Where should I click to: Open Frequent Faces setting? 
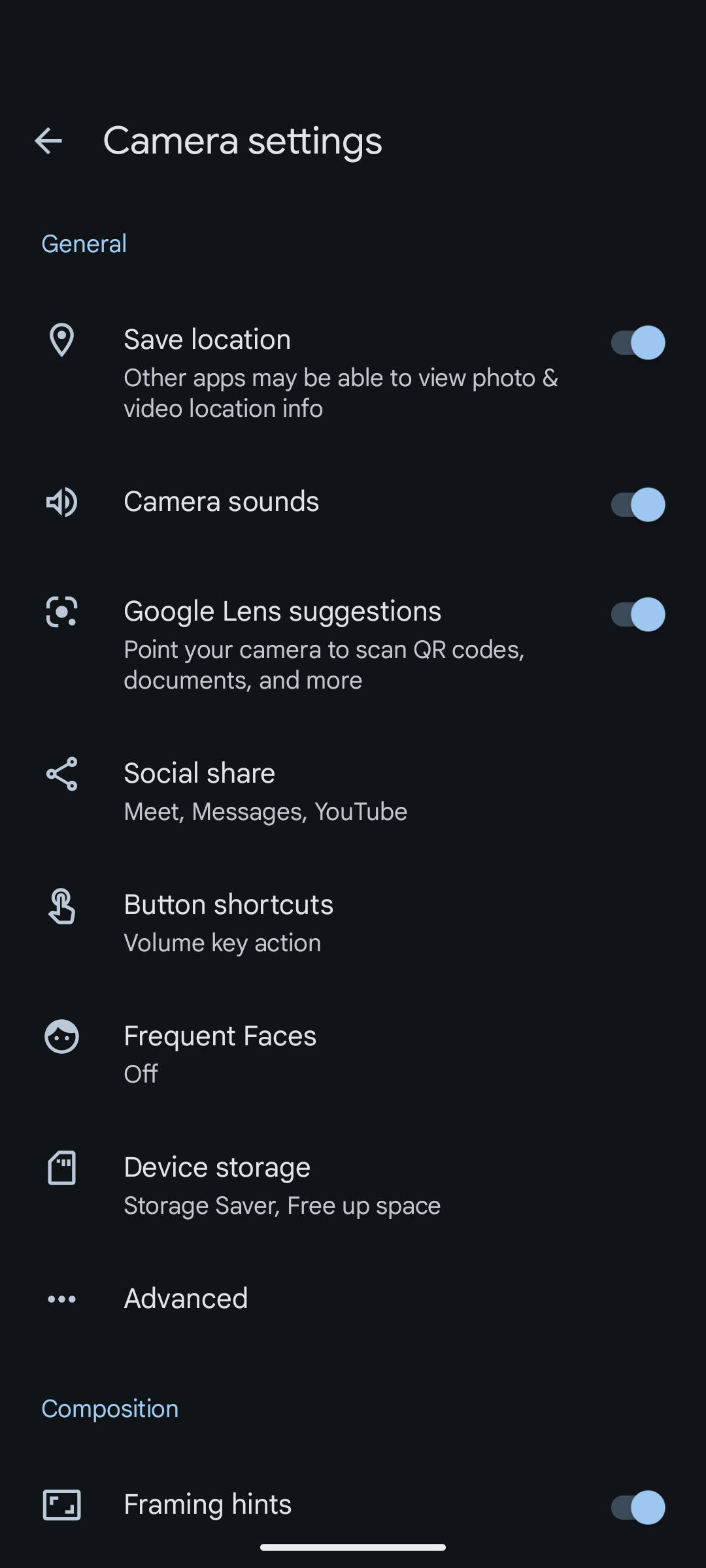(220, 1053)
